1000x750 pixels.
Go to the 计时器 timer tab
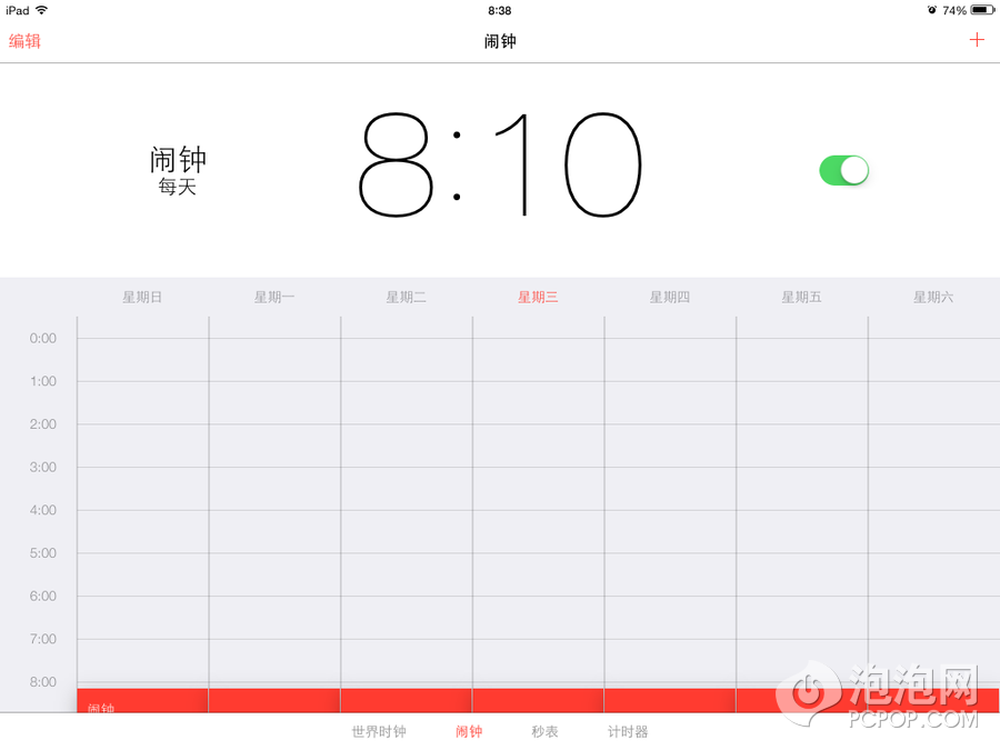(x=628, y=732)
